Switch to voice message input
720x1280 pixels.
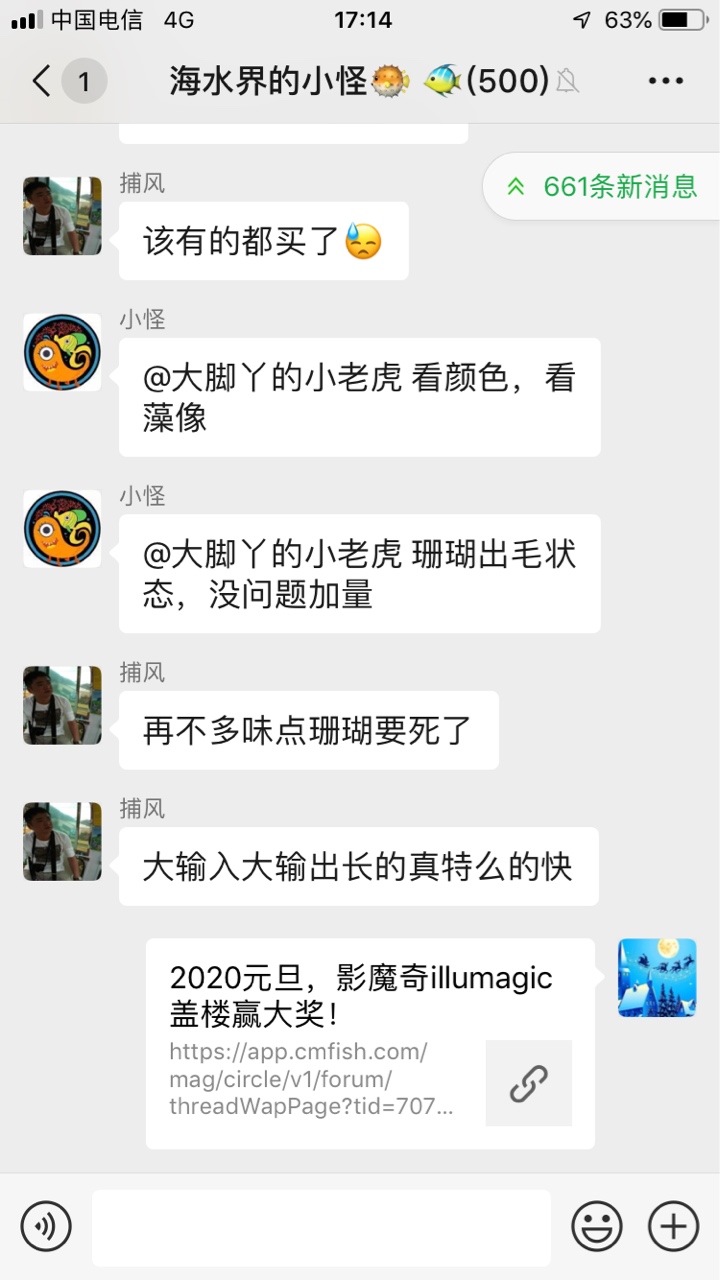pyautogui.click(x=46, y=1226)
